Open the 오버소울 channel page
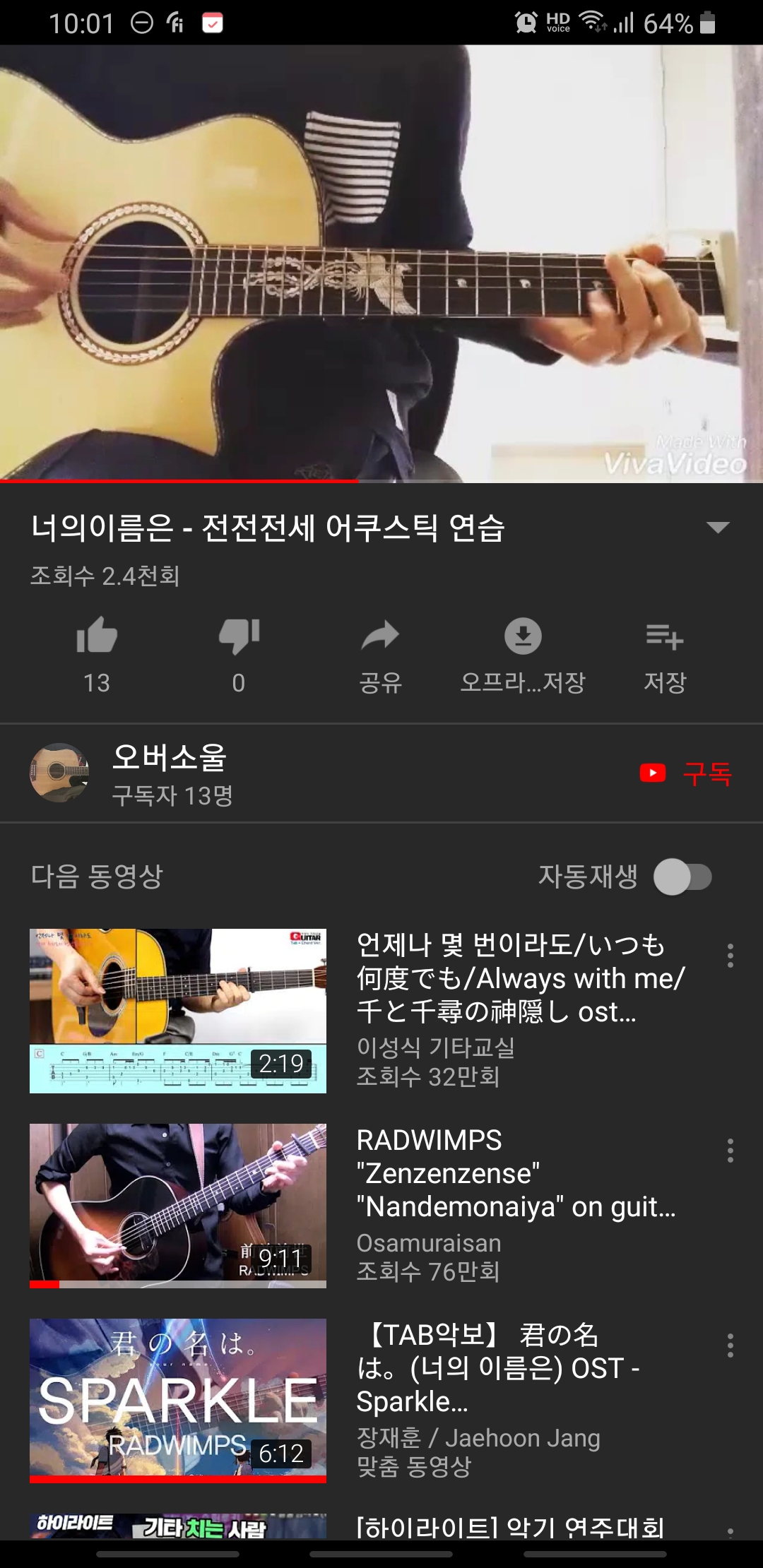 [170, 773]
